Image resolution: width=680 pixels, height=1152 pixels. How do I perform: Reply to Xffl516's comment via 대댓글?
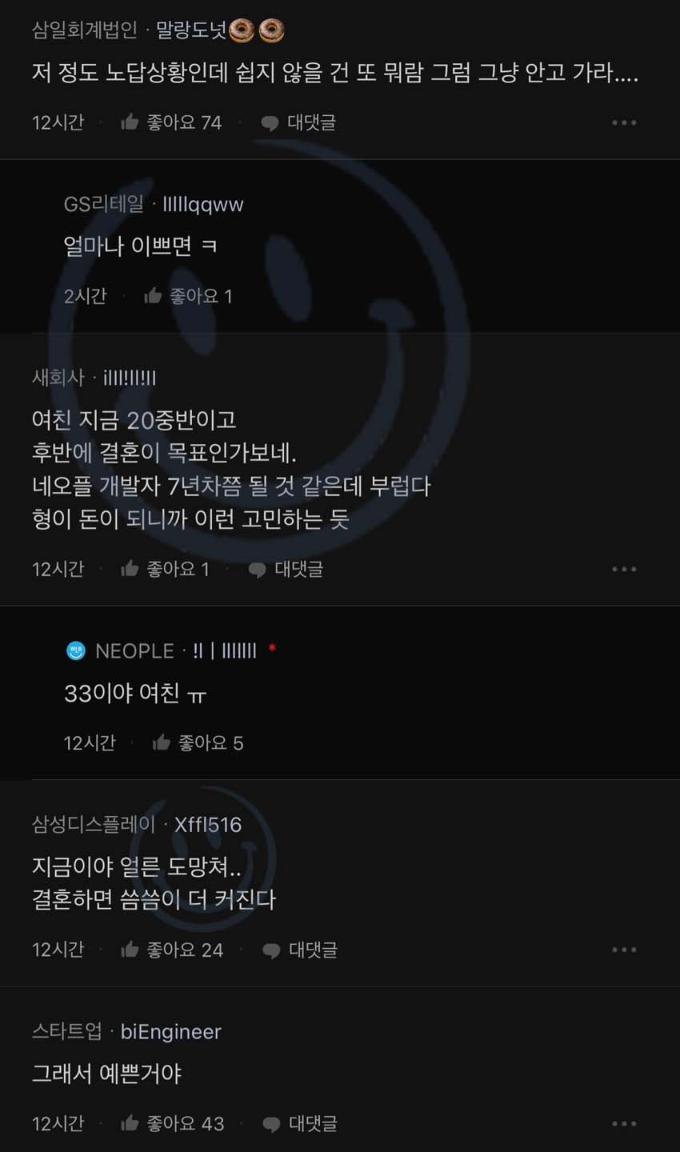[x=299, y=950]
